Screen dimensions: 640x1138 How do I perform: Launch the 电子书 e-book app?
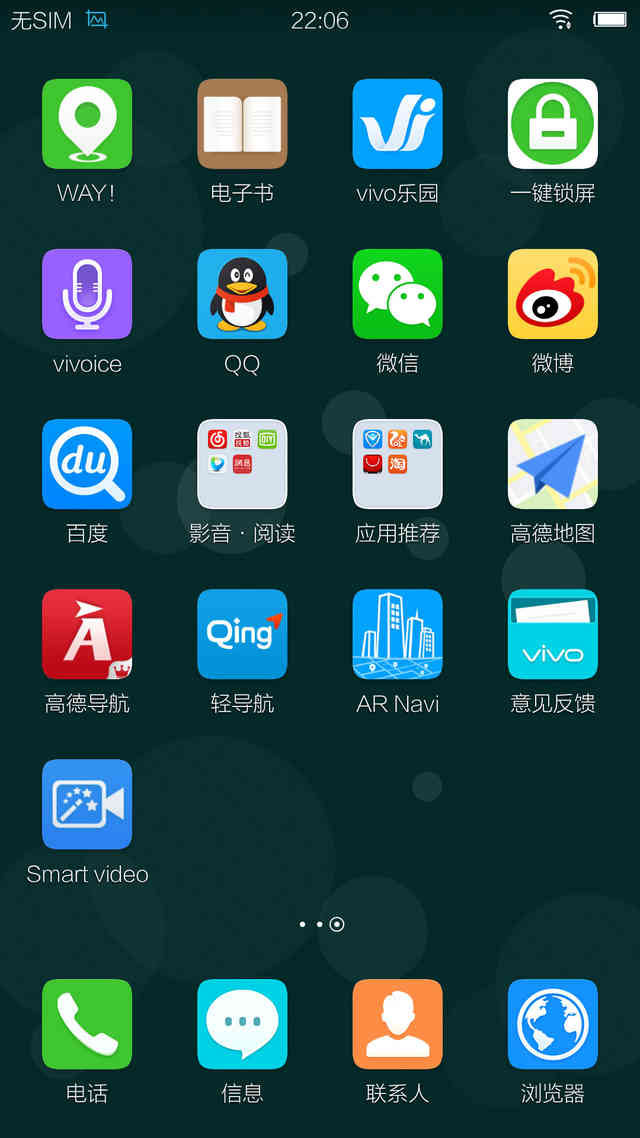[242, 124]
